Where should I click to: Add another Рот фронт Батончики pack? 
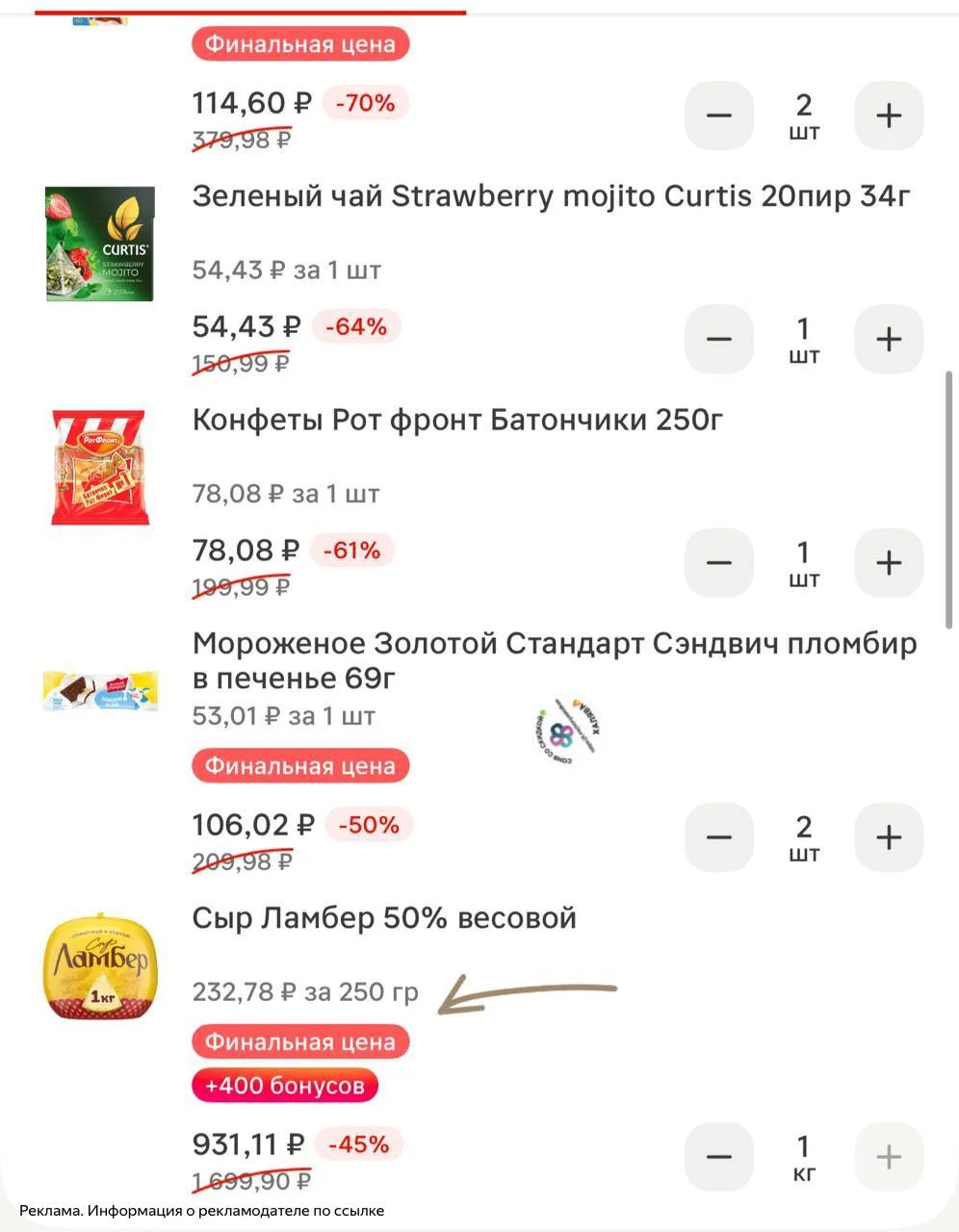tap(889, 562)
